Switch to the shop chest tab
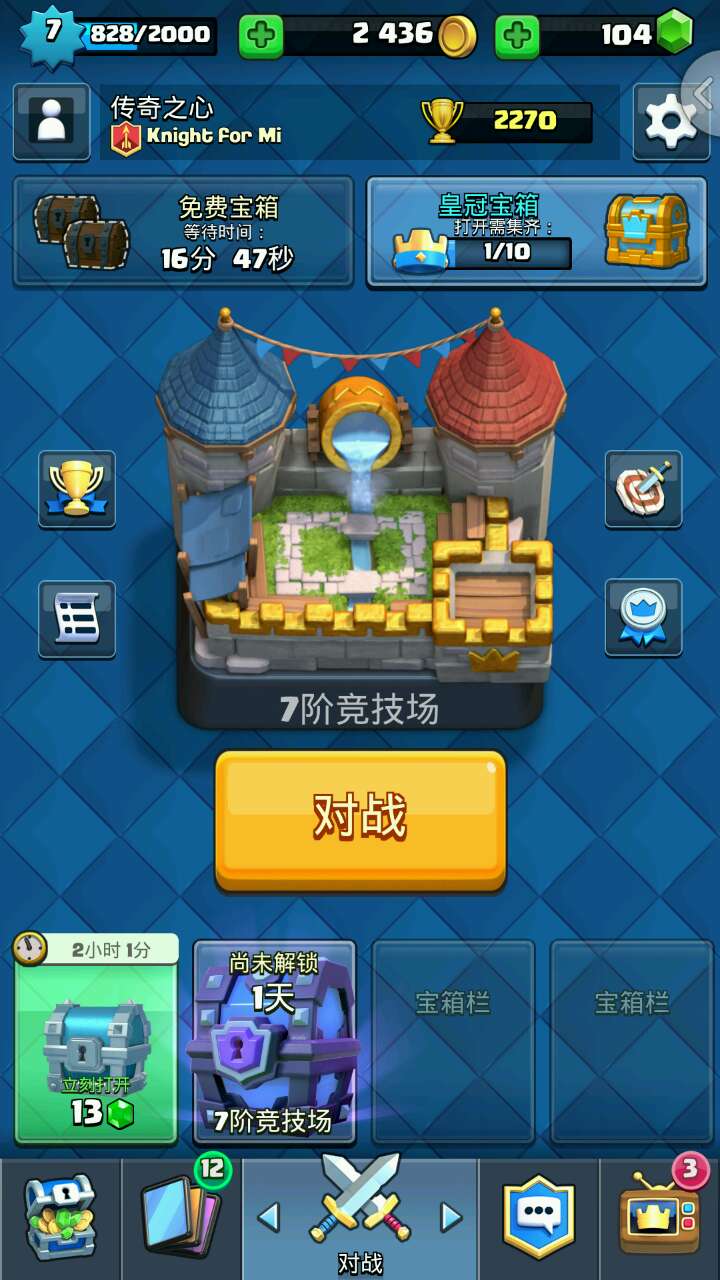This screenshot has height=1280, width=720. tap(60, 1217)
